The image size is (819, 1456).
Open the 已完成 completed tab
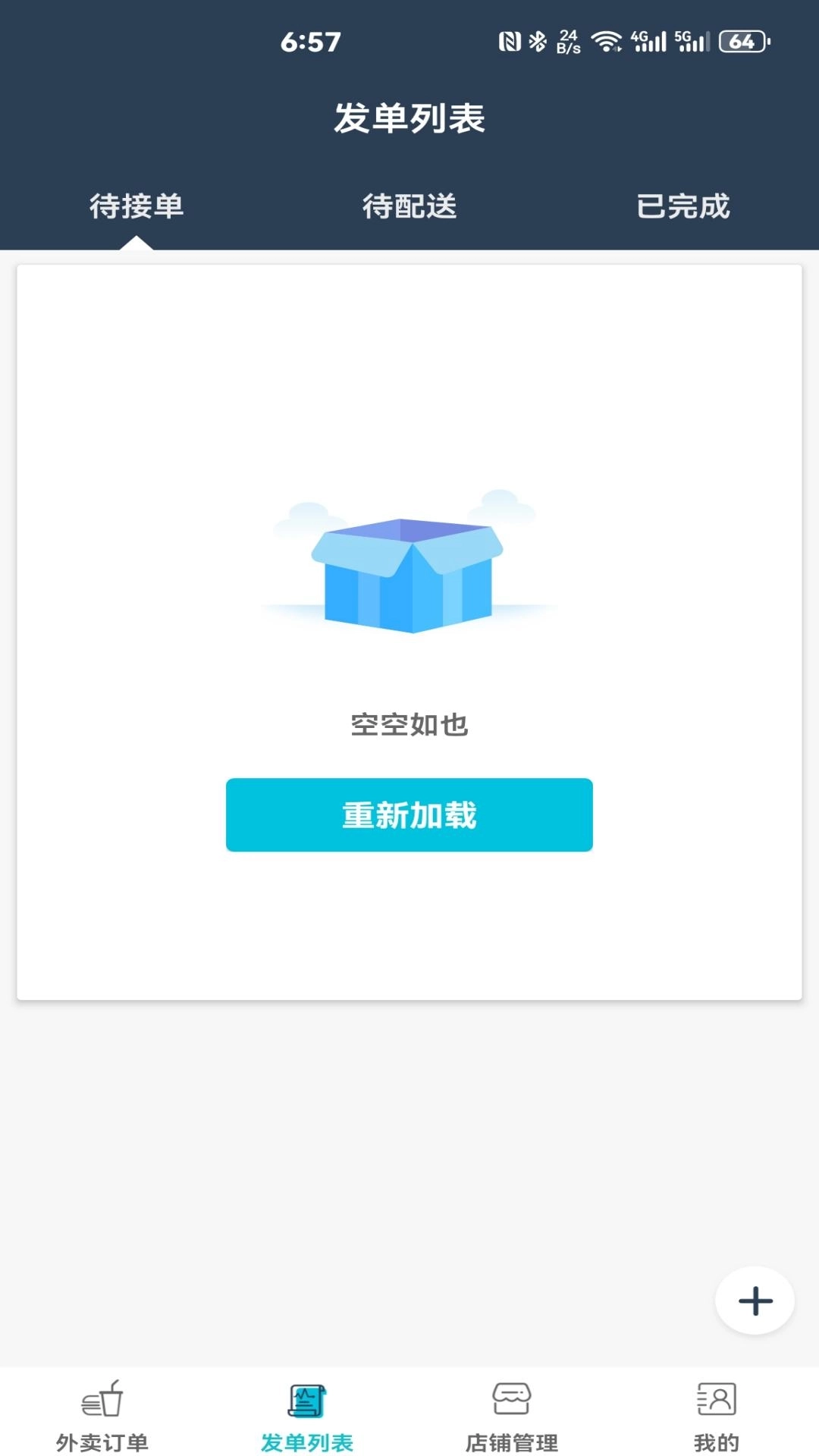click(x=682, y=206)
